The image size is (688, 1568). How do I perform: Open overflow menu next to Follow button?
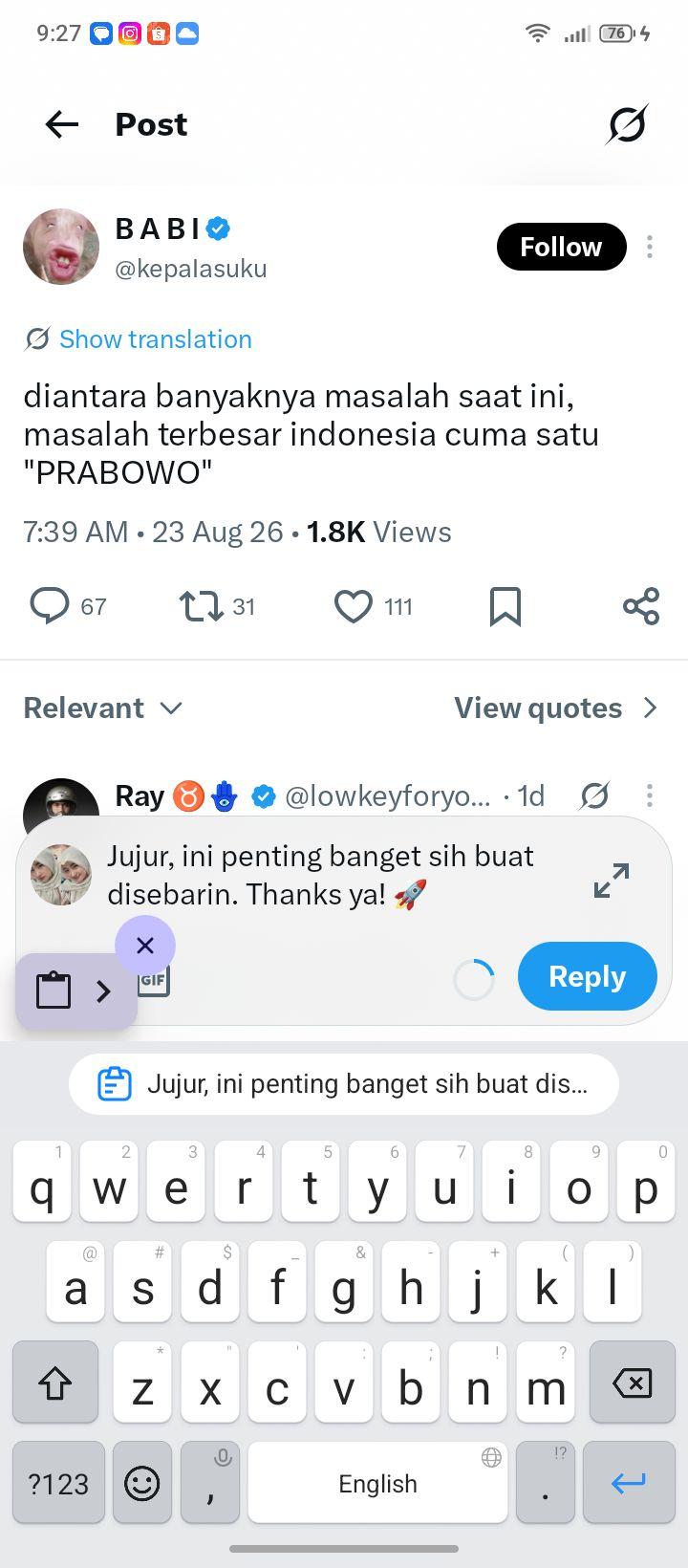tap(650, 247)
